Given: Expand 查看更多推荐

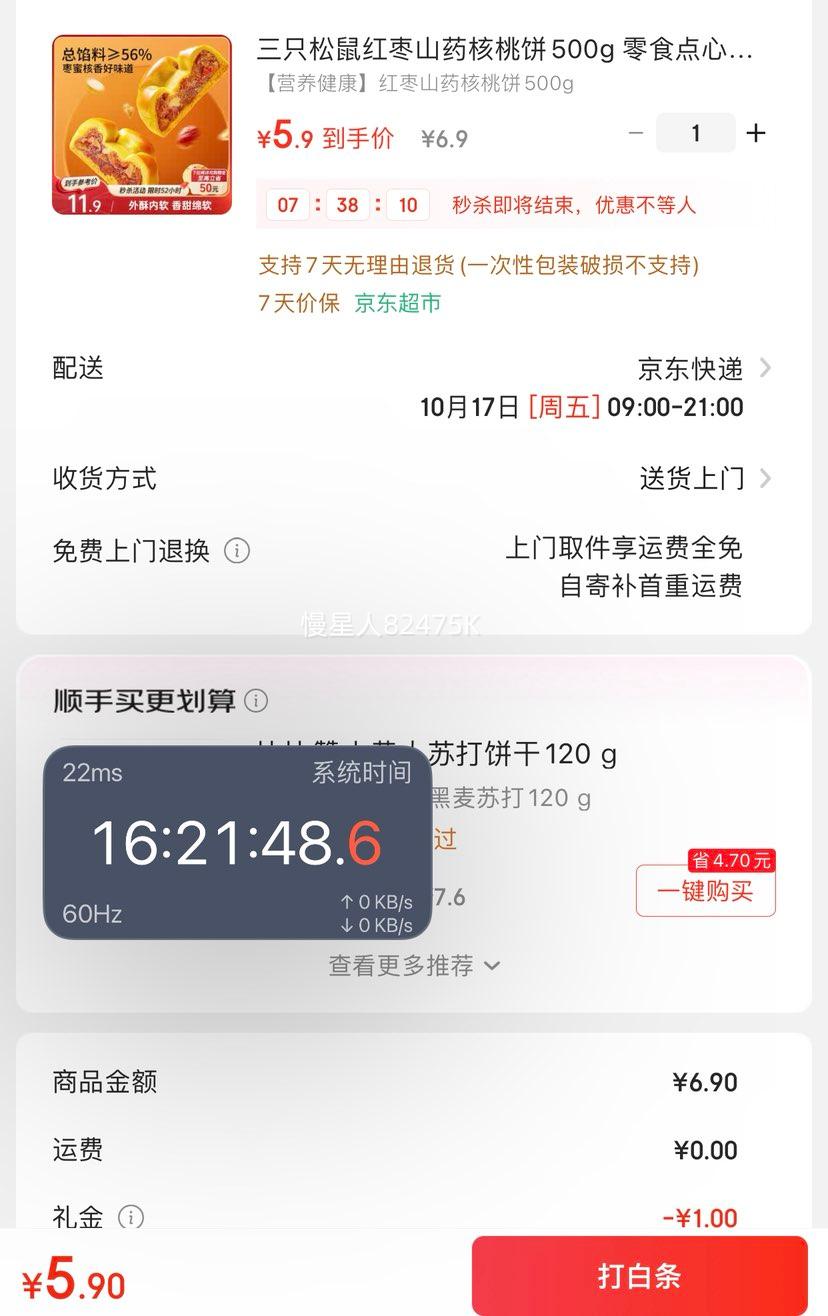Looking at the screenshot, I should [x=414, y=966].
